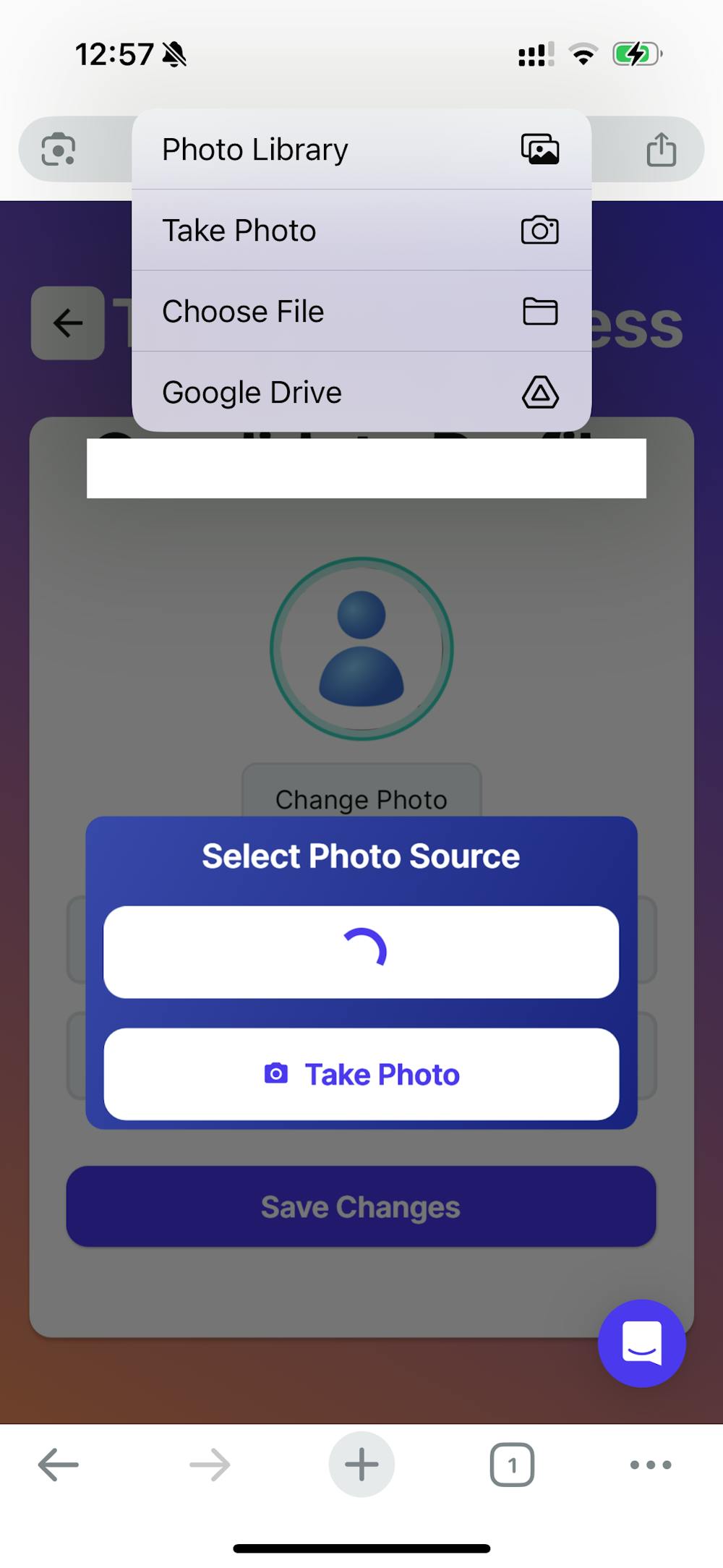Open the browser's three-dot menu

[651, 1465]
